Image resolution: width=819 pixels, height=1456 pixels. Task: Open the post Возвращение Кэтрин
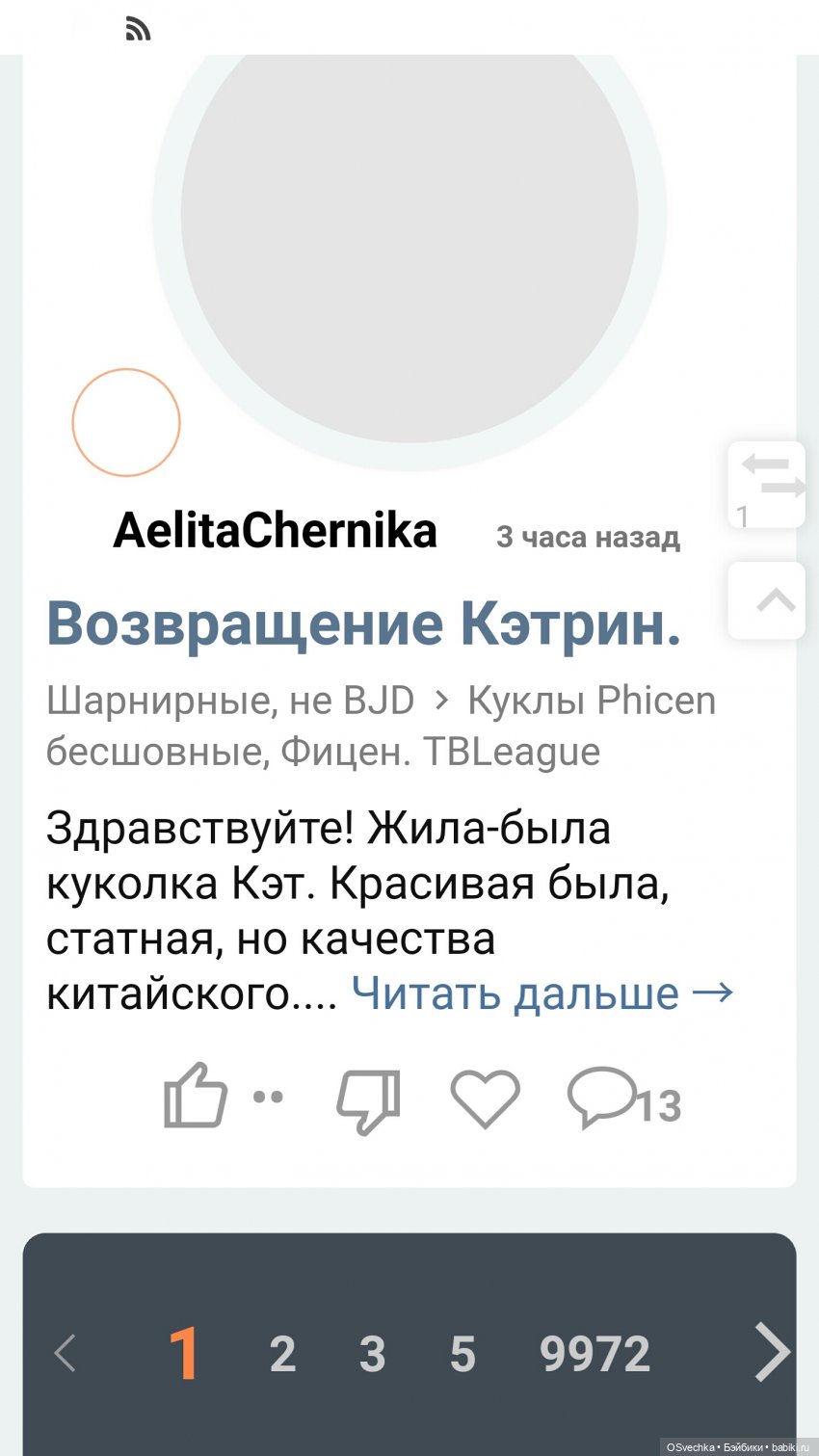tap(363, 623)
